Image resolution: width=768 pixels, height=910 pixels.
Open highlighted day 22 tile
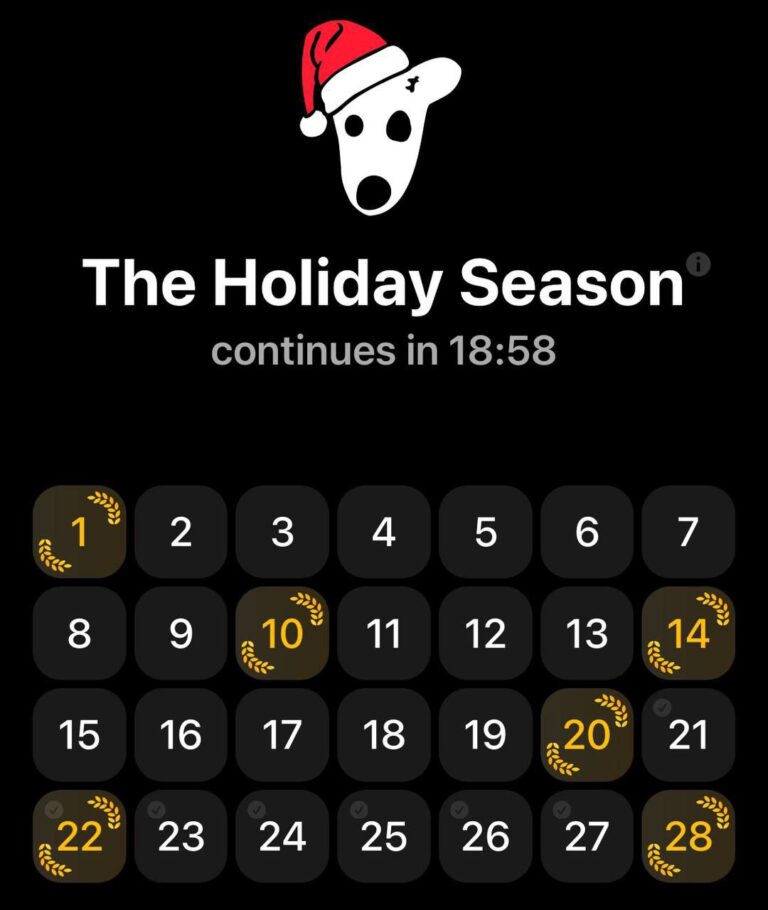pos(80,837)
